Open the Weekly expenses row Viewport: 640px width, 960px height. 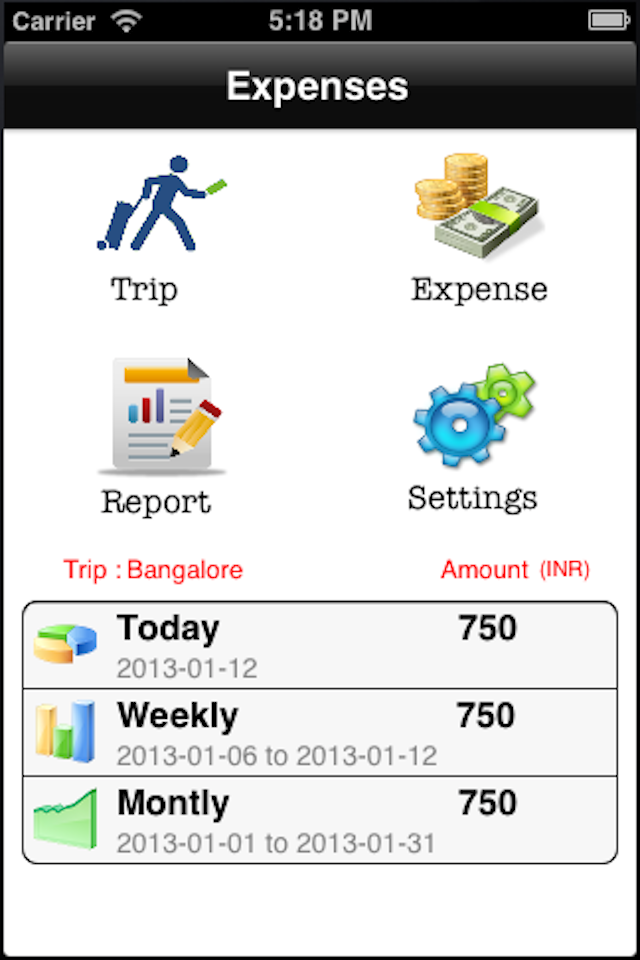[x=319, y=732]
